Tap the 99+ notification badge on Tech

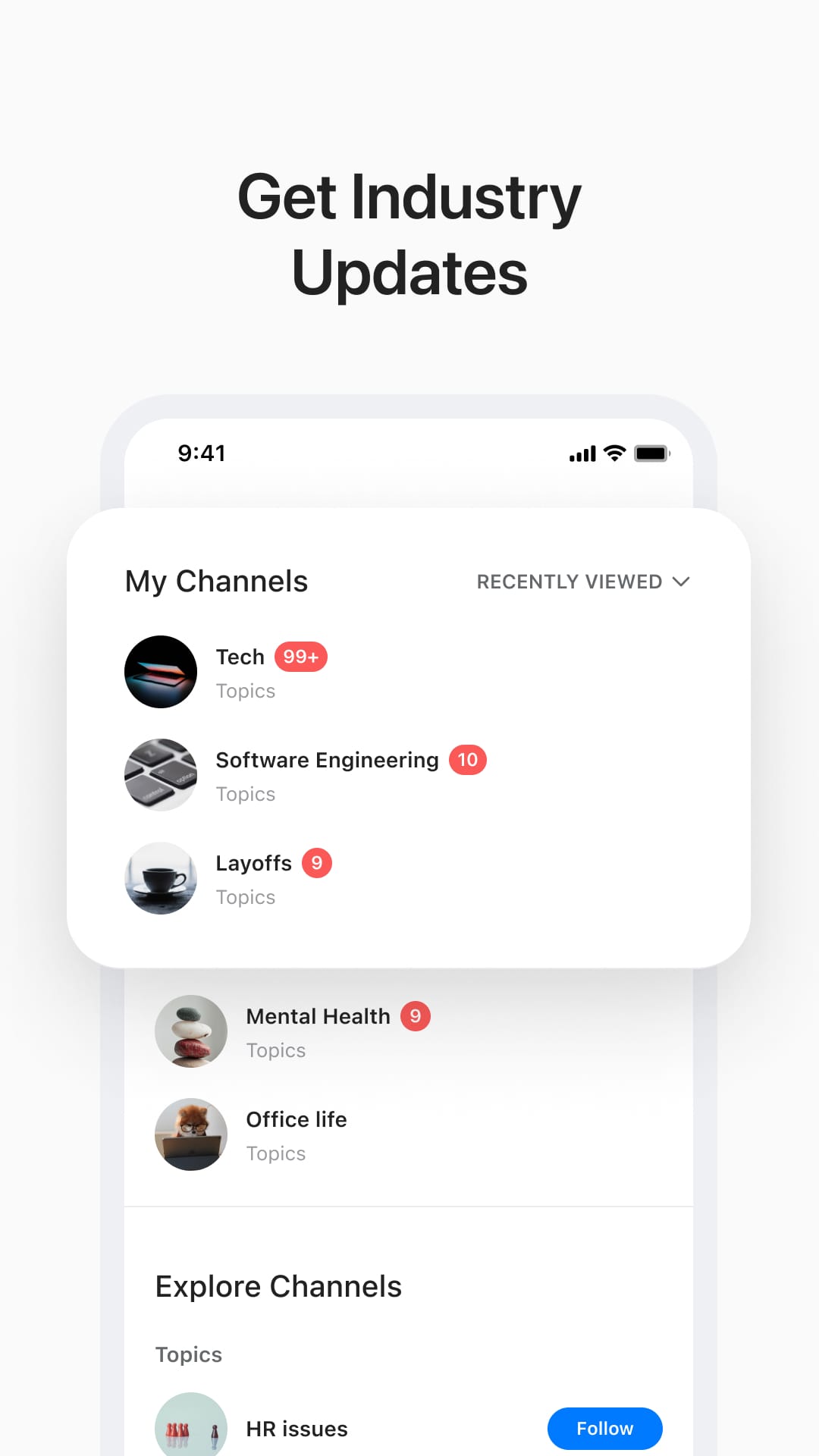point(300,657)
